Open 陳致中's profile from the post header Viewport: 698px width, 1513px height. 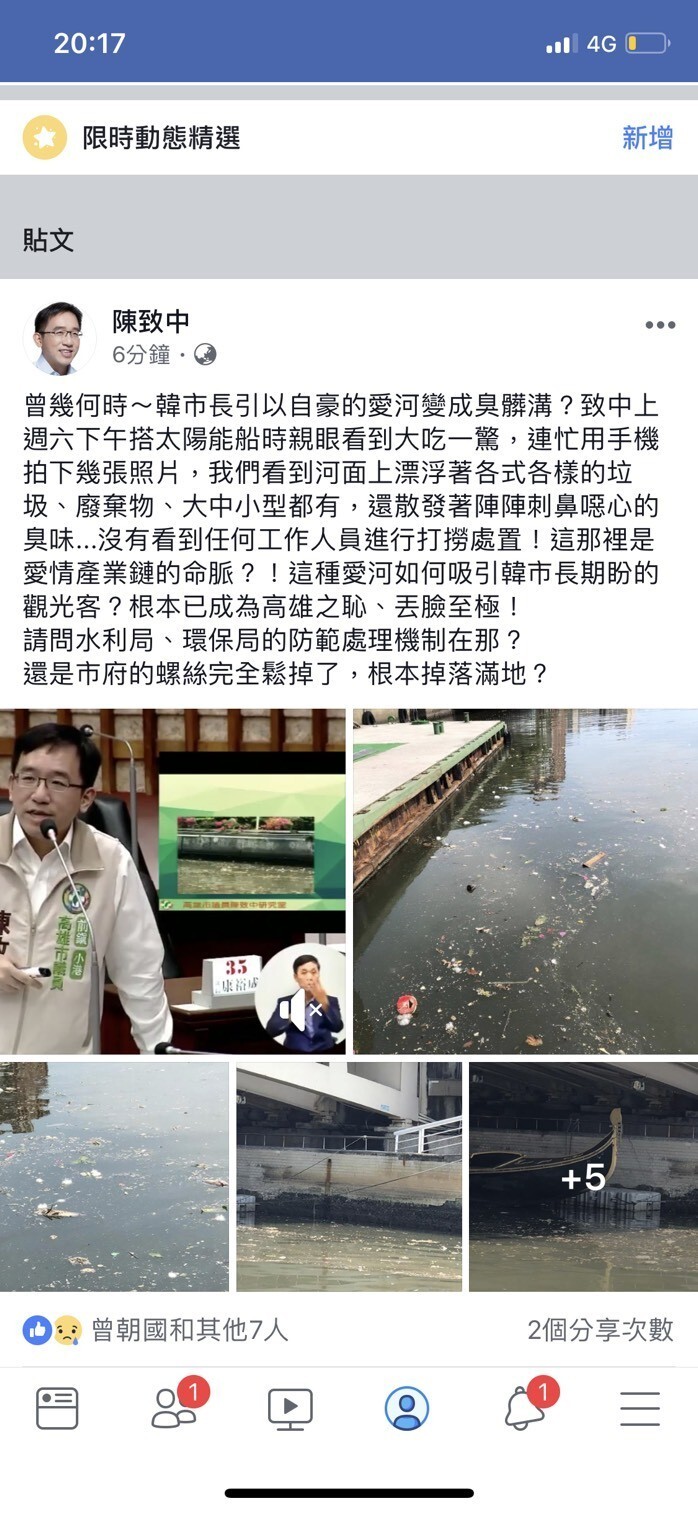(x=151, y=322)
